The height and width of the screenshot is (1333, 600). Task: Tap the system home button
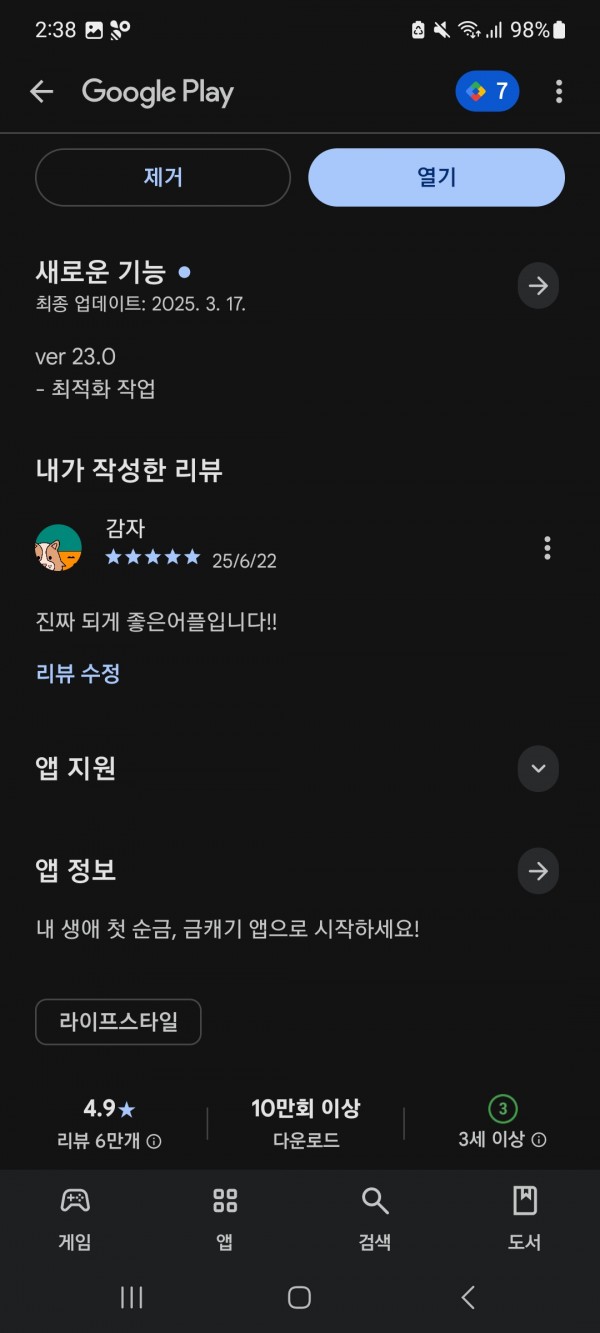pos(299,1297)
